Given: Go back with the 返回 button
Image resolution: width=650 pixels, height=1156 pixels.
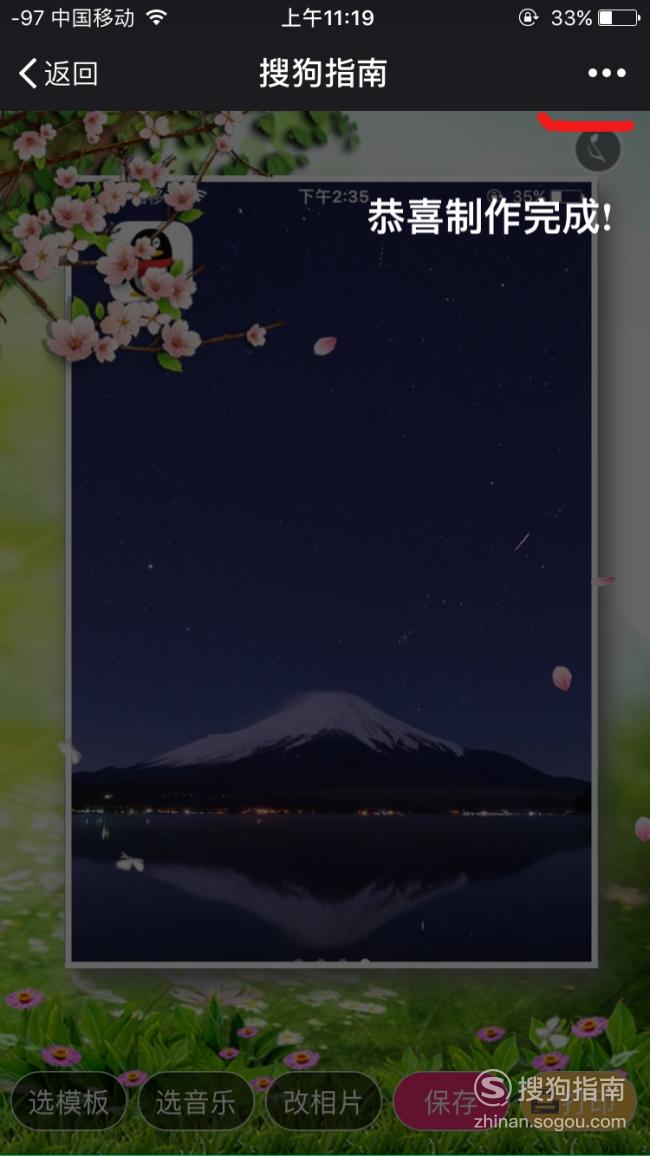Looking at the screenshot, I should [58, 73].
